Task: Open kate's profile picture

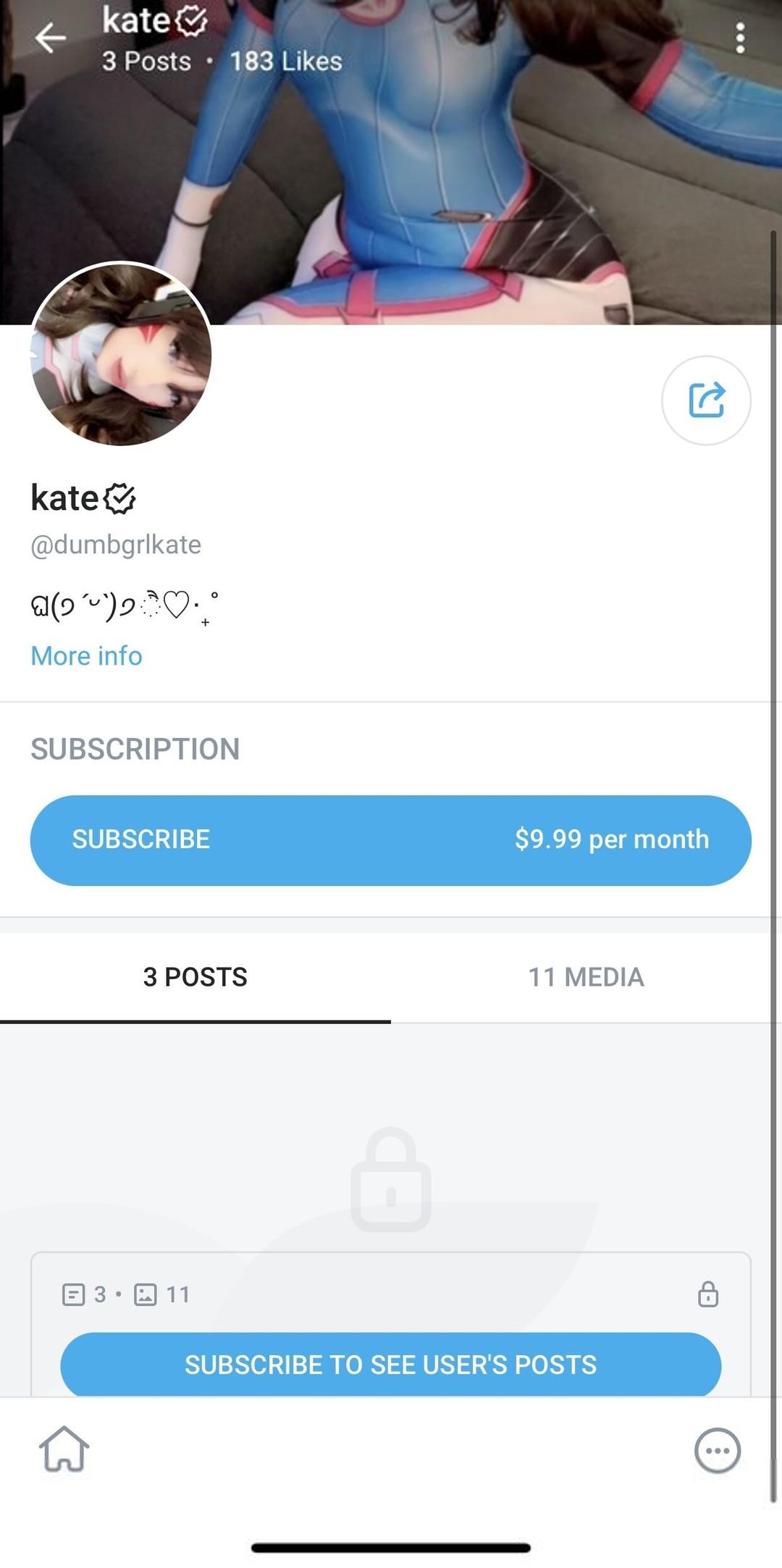Action: (x=121, y=355)
